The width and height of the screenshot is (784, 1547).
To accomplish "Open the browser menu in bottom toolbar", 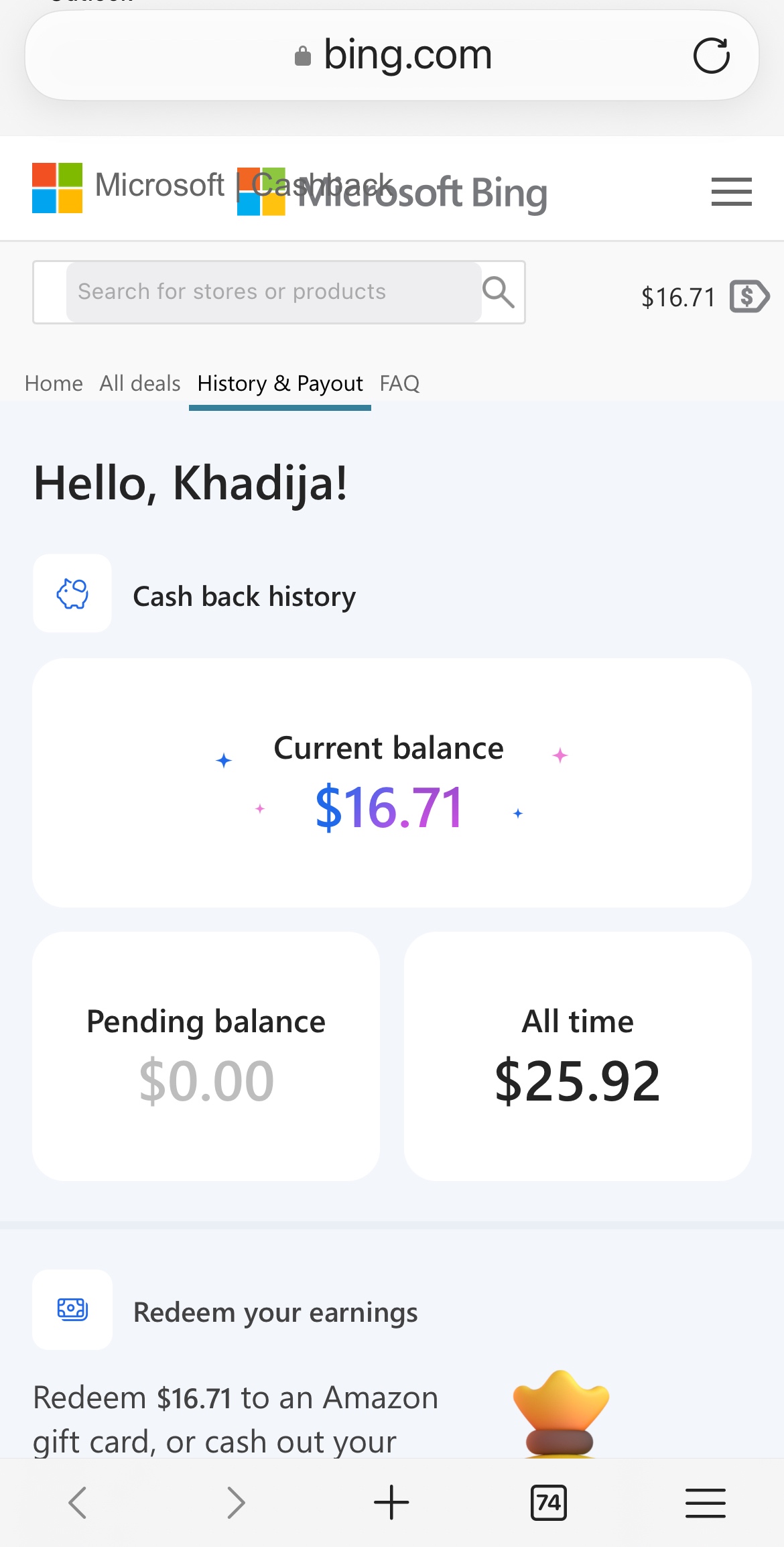I will pos(705,1502).
